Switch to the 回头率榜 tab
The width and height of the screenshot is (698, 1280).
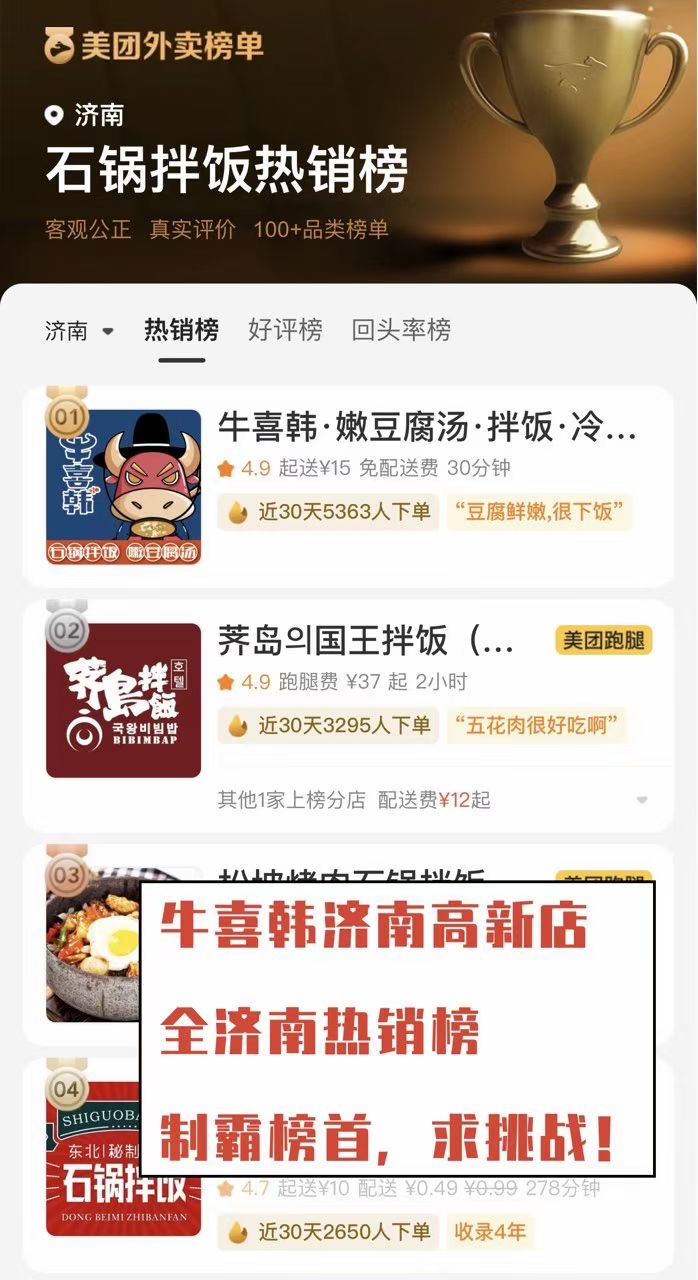coord(401,330)
